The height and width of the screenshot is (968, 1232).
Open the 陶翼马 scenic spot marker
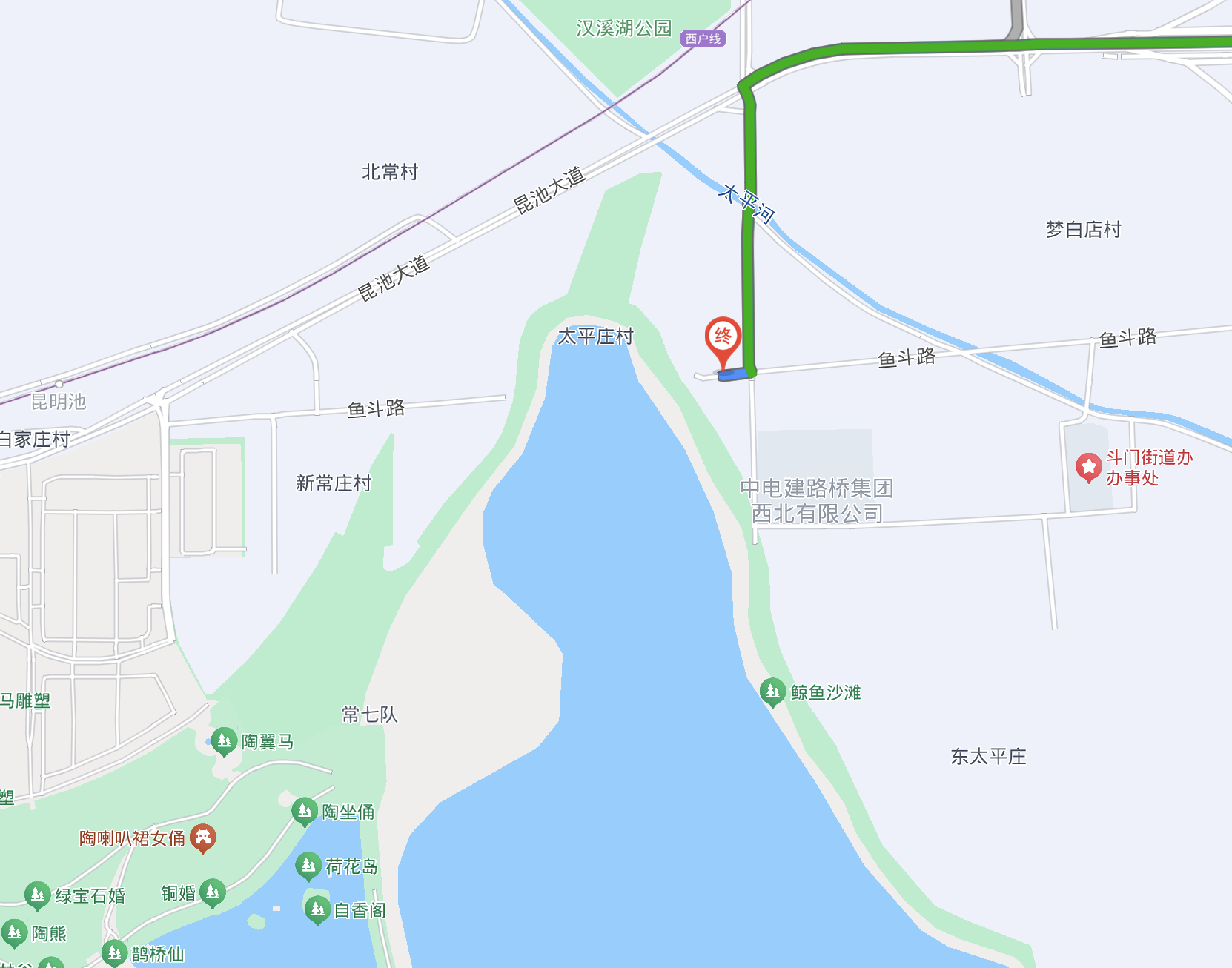(x=224, y=741)
